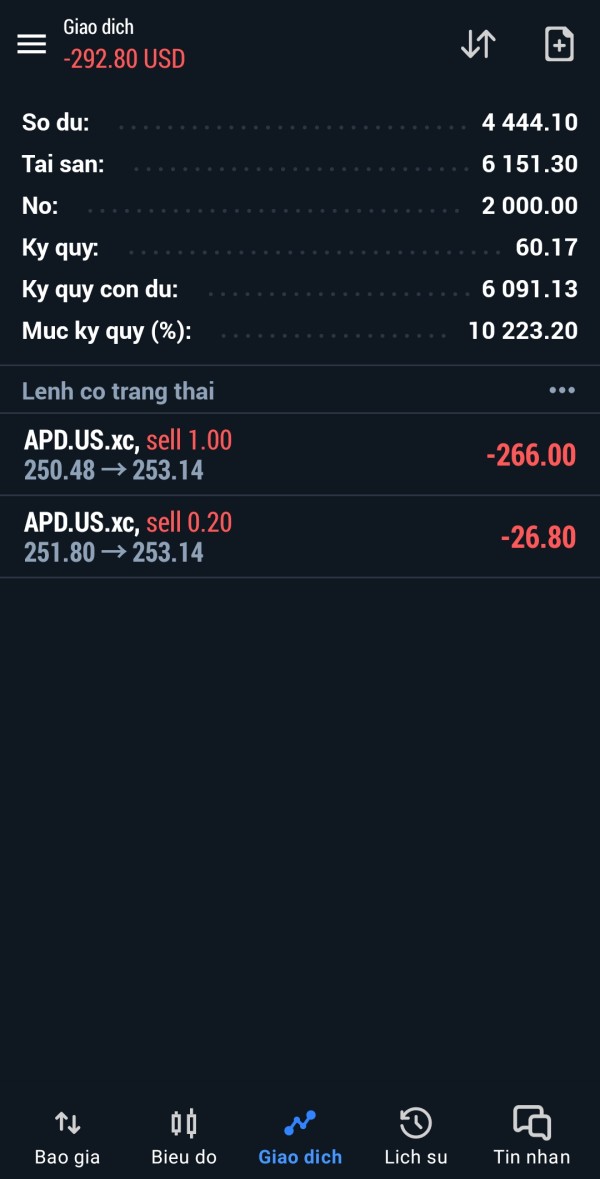
Task: Switch to the Bieu do tab
Action: pyautogui.click(x=184, y=1137)
